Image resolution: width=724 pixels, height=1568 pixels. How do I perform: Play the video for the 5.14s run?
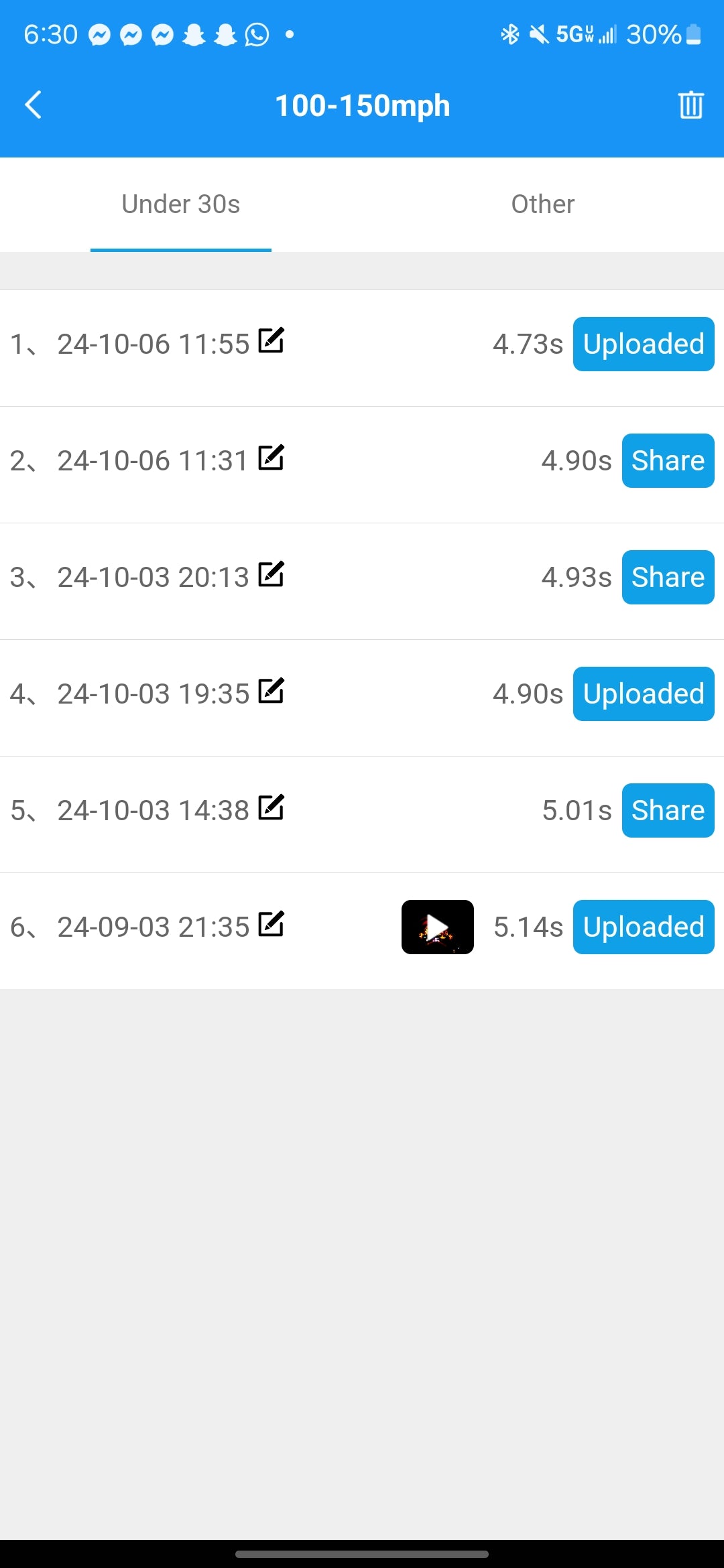pyautogui.click(x=437, y=927)
